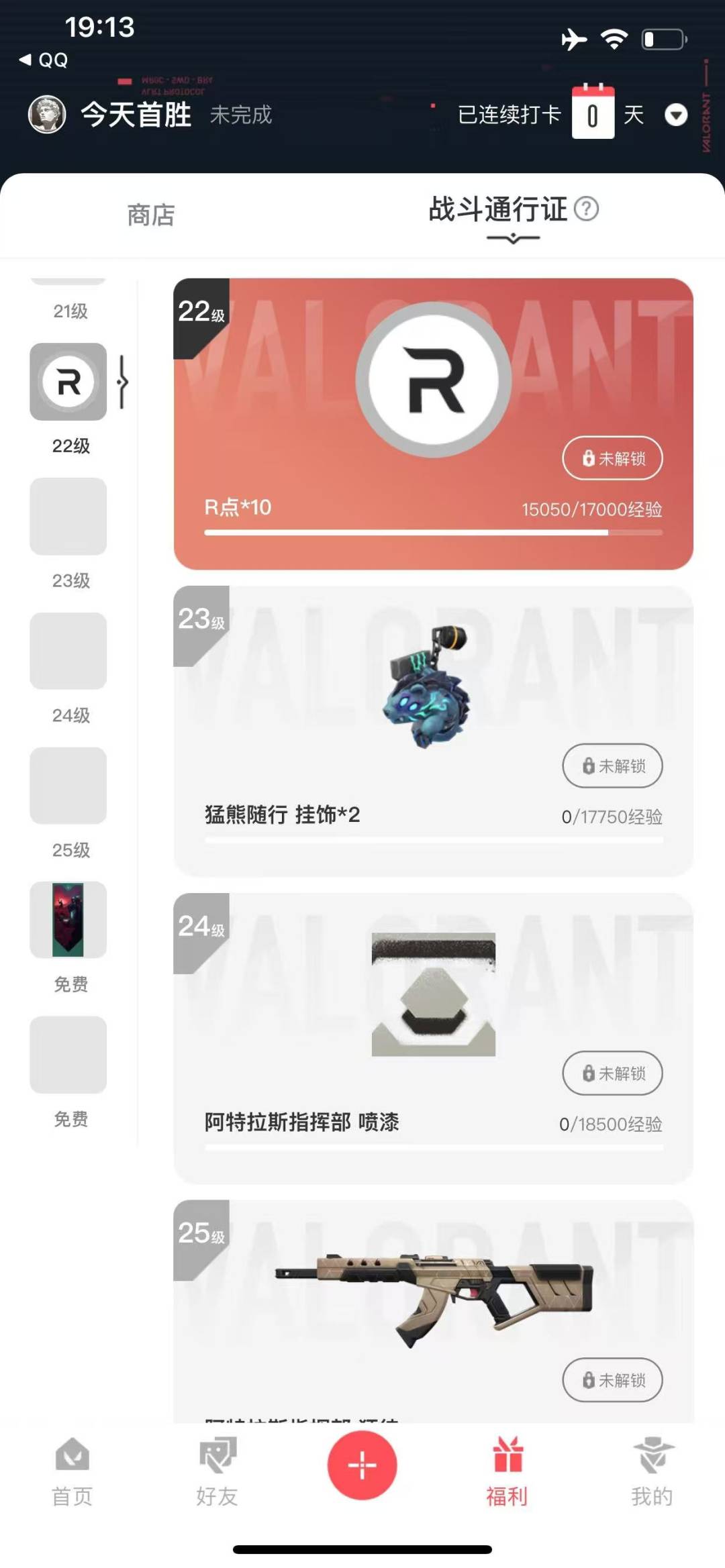Screen dimensions: 725x1568
Task: Tap 未解锁 on the 猛熊随行 挂饰 reward
Action: click(612, 766)
